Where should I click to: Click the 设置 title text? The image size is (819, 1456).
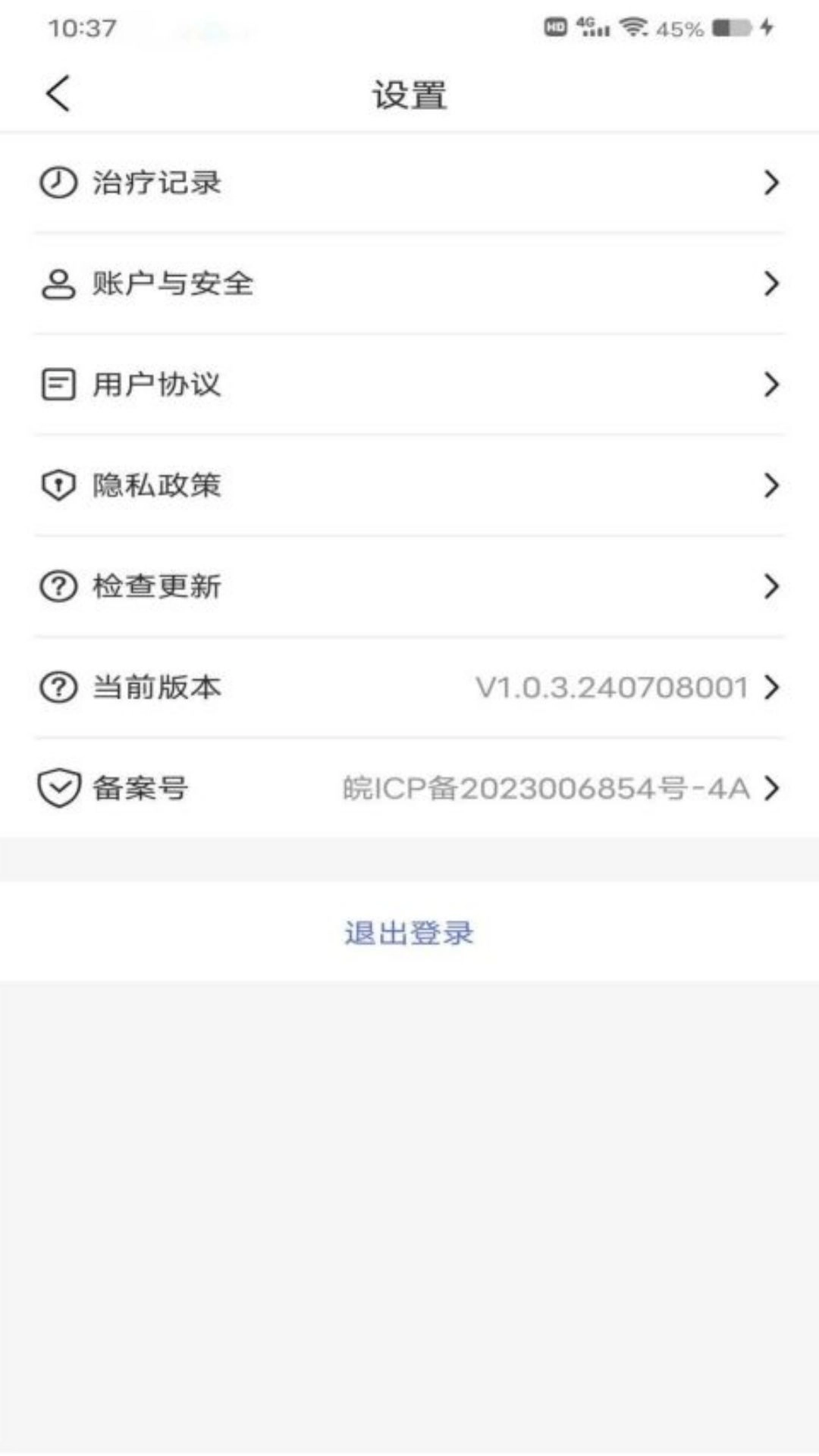[x=409, y=93]
